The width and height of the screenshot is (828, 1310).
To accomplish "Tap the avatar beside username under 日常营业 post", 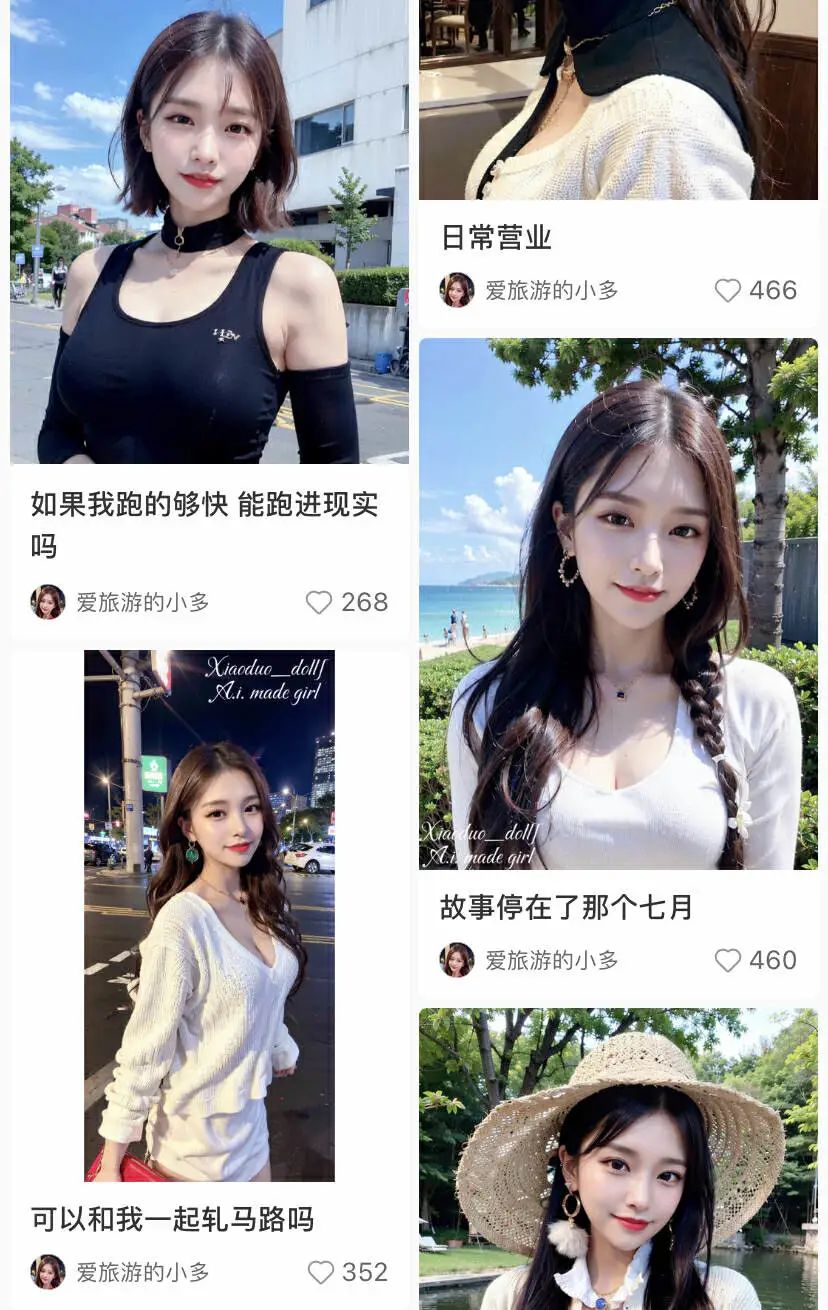I will pyautogui.click(x=458, y=290).
